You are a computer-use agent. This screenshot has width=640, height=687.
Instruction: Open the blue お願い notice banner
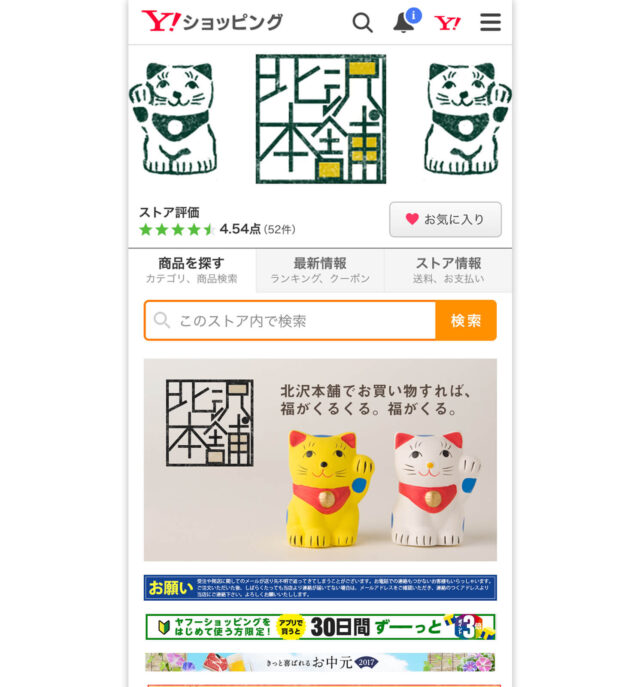(320, 587)
